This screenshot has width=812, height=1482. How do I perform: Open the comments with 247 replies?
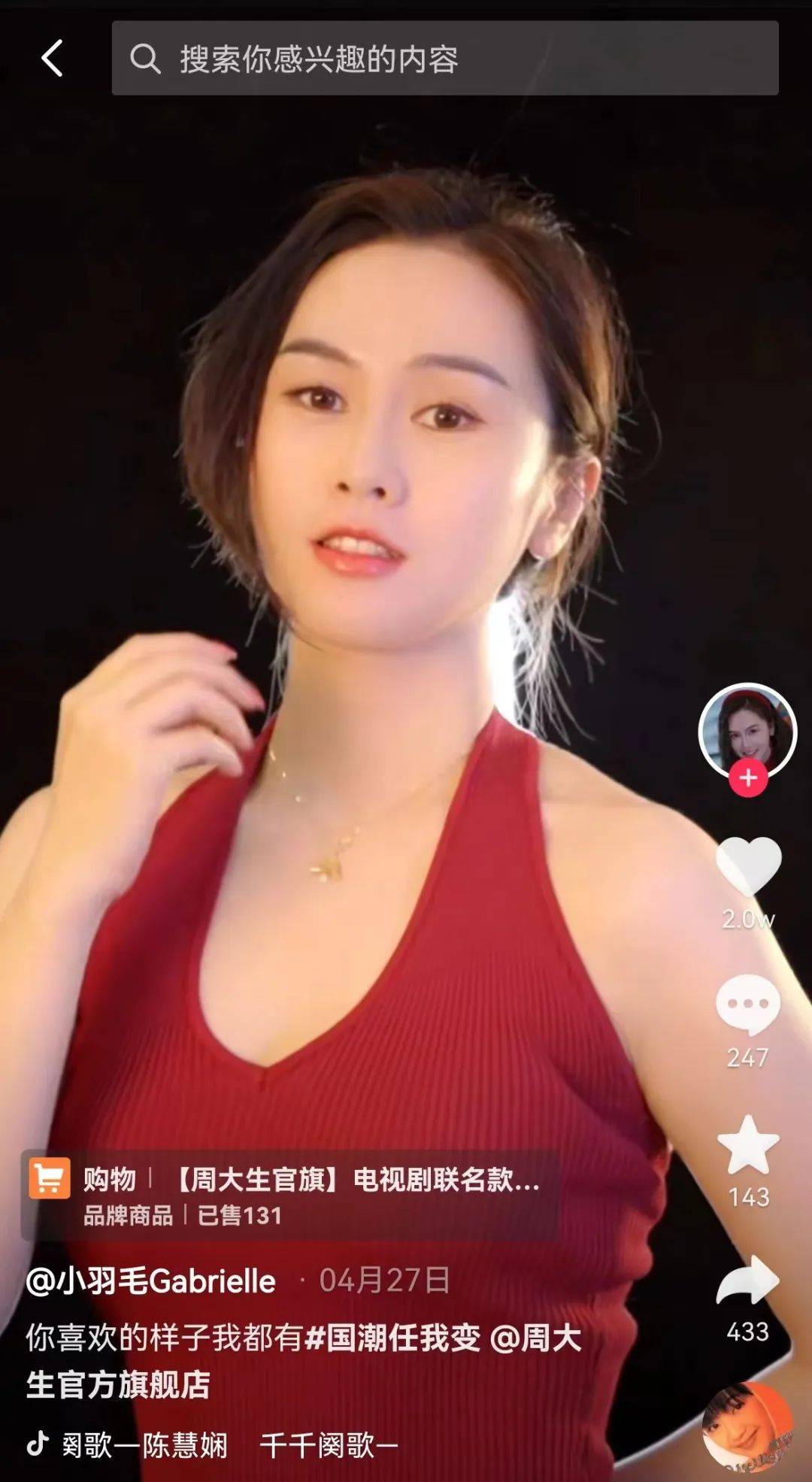(748, 1005)
